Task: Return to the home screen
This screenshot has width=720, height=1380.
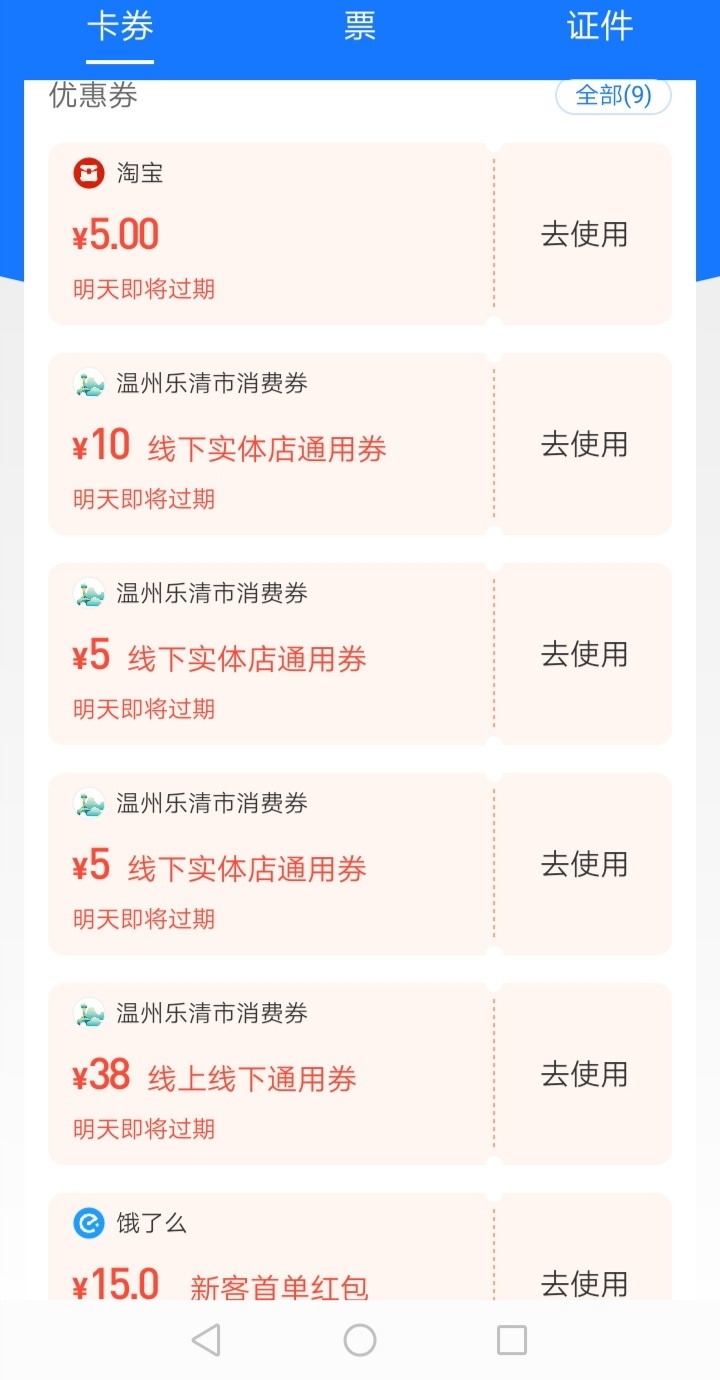Action: 360,1340
